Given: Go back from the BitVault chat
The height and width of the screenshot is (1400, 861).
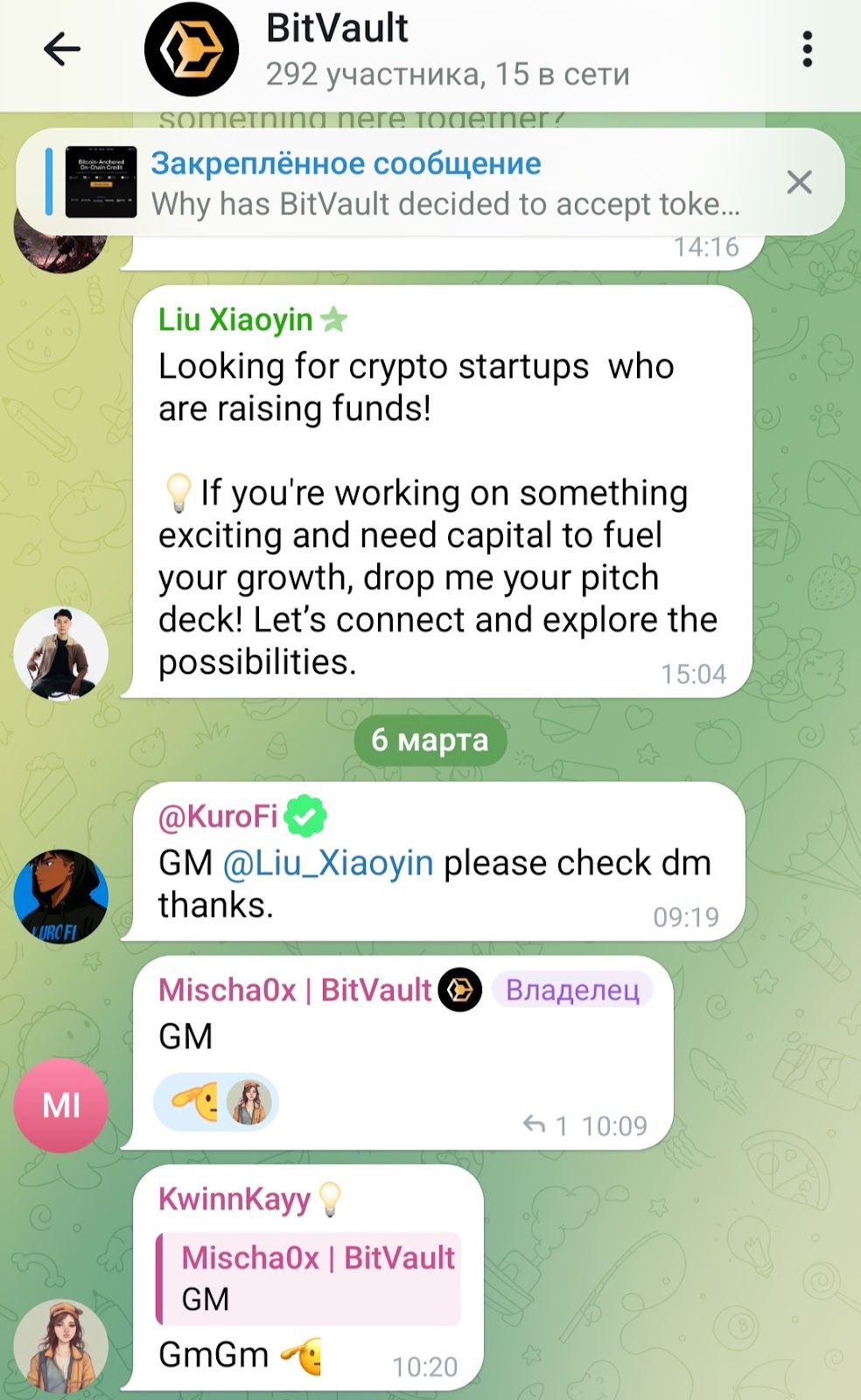Looking at the screenshot, I should [x=62, y=49].
